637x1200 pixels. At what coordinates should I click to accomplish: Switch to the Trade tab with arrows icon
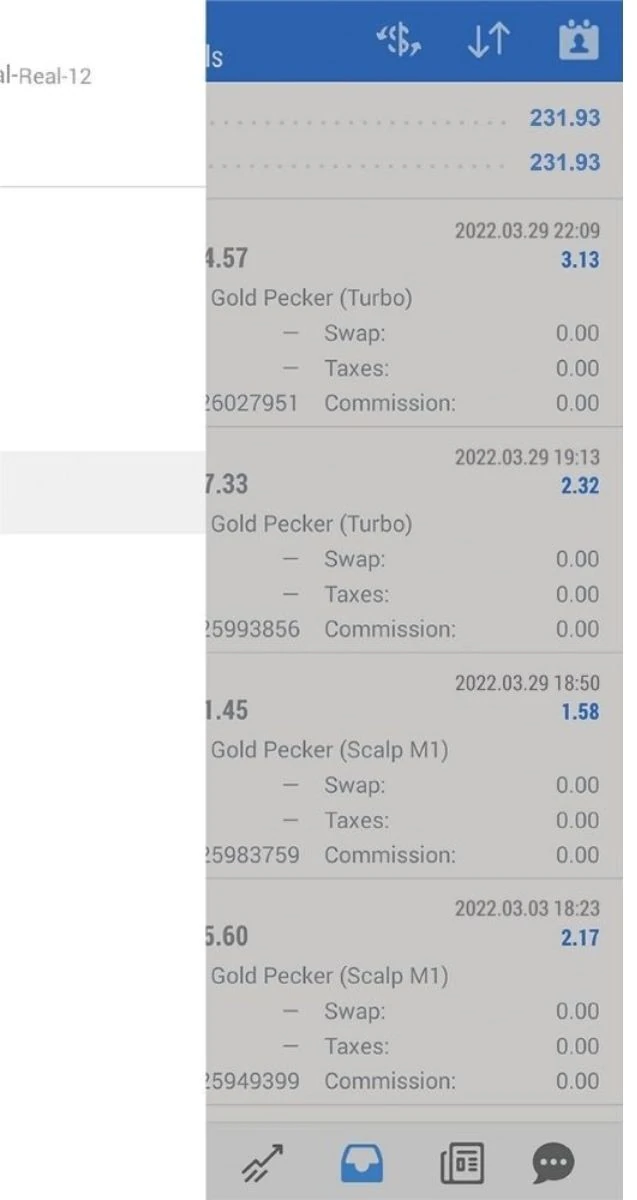[x=263, y=1163]
